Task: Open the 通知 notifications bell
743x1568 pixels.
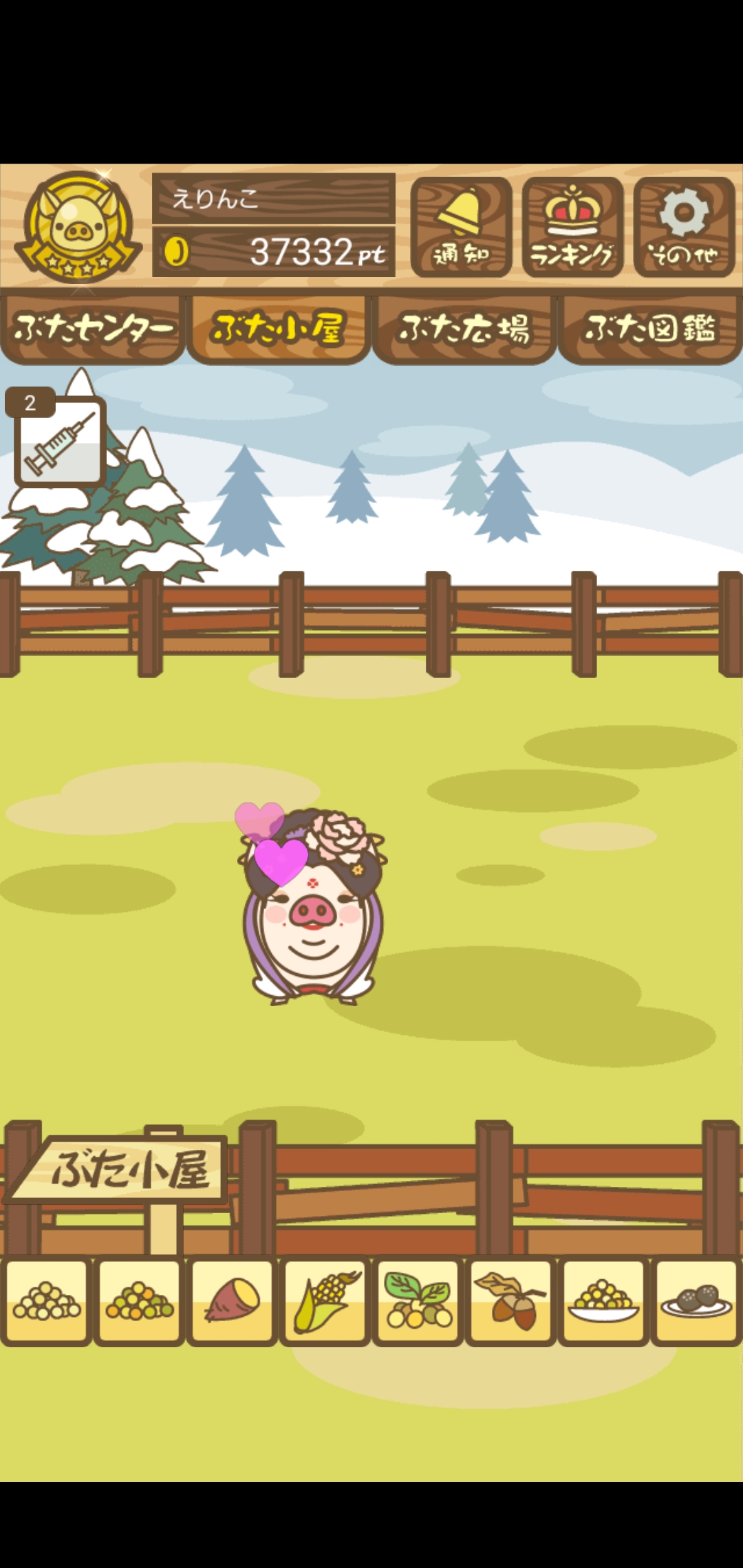Action: click(x=461, y=227)
